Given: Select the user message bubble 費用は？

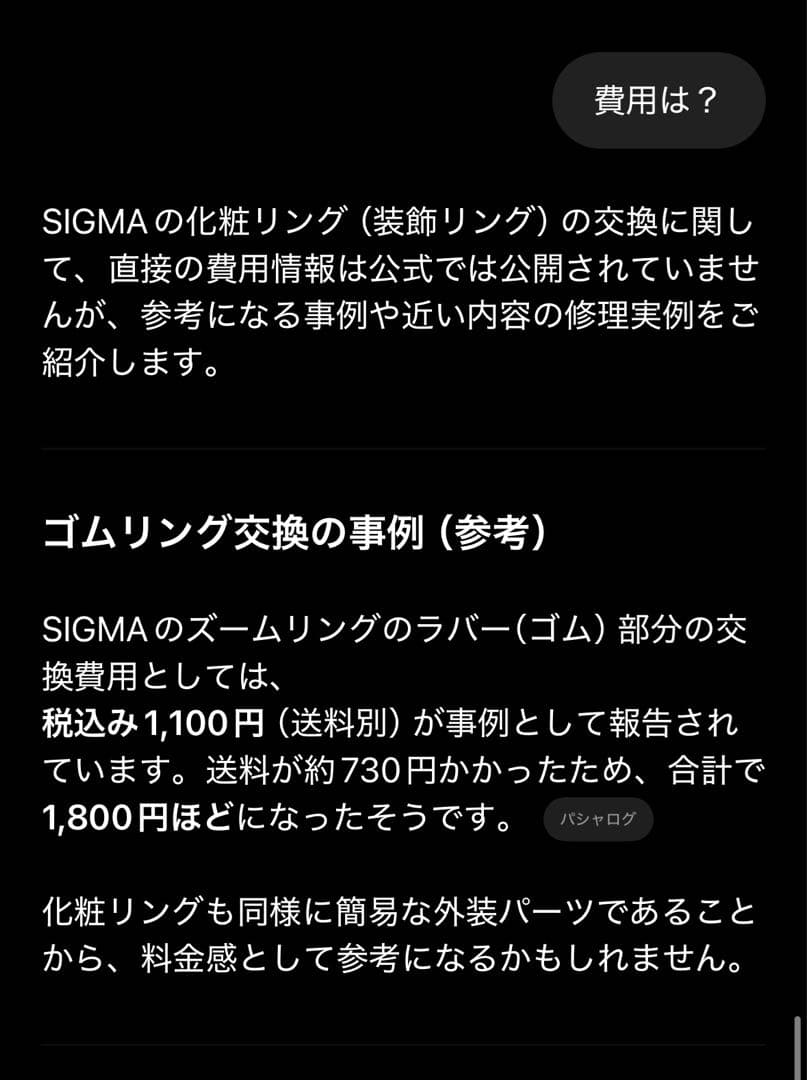Looking at the screenshot, I should click(x=658, y=99).
